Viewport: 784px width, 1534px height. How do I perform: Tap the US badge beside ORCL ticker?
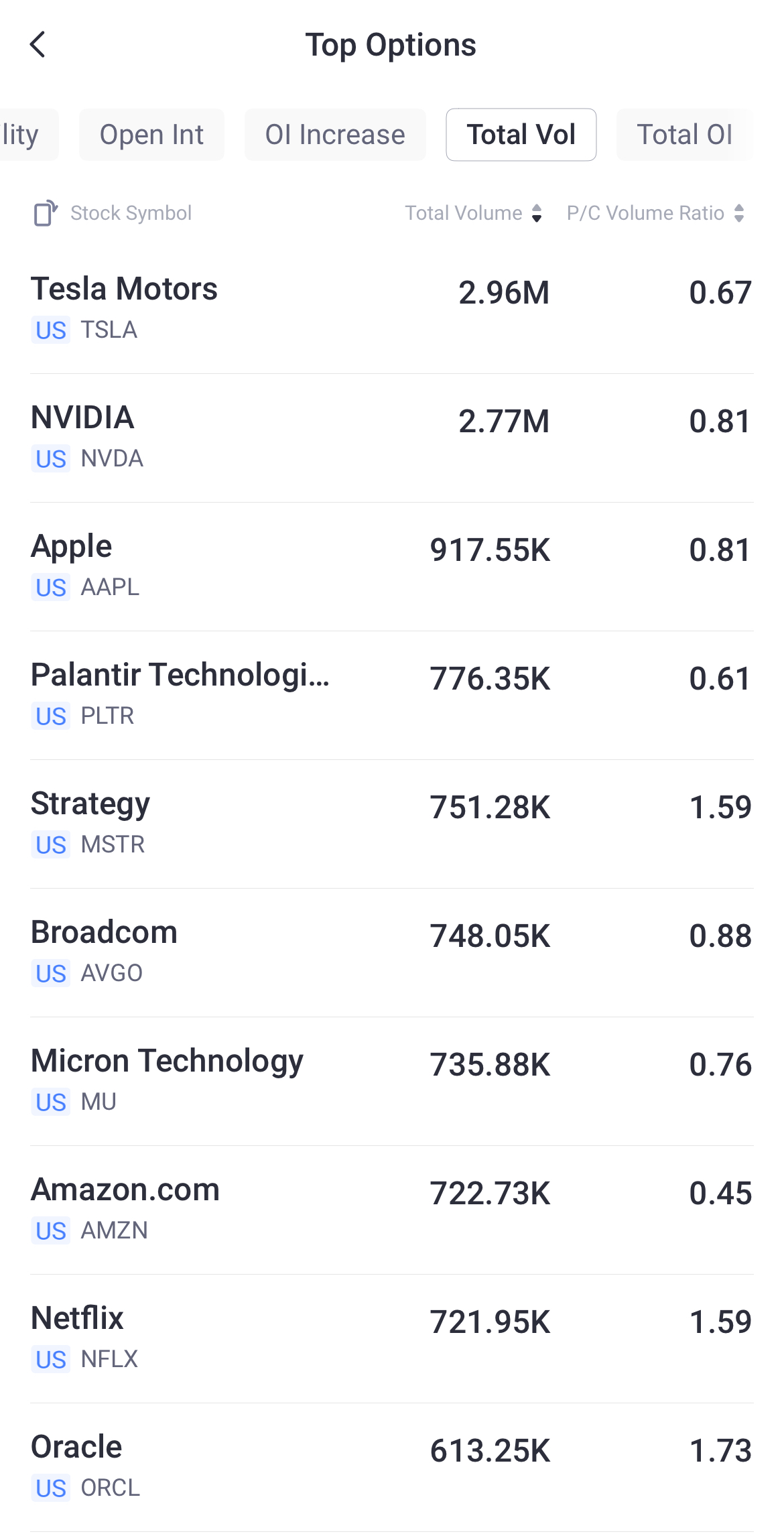50,1487
